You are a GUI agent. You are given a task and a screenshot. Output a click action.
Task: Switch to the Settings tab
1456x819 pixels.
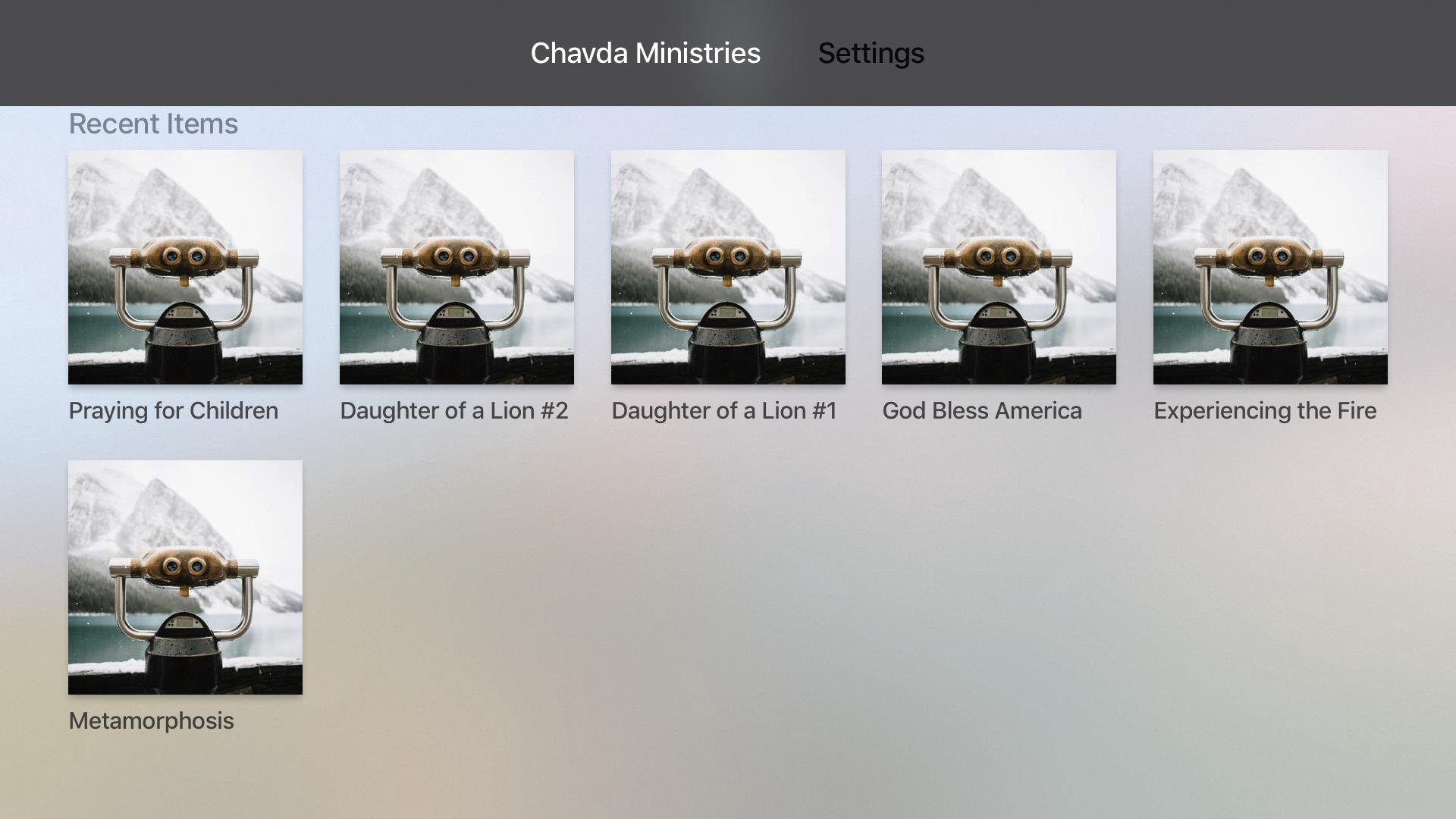point(871,53)
